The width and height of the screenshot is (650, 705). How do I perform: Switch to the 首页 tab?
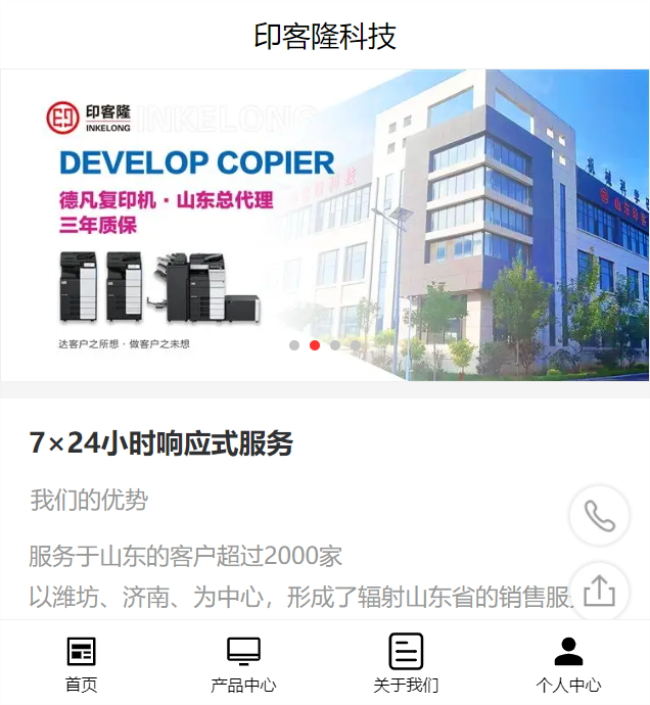81,664
